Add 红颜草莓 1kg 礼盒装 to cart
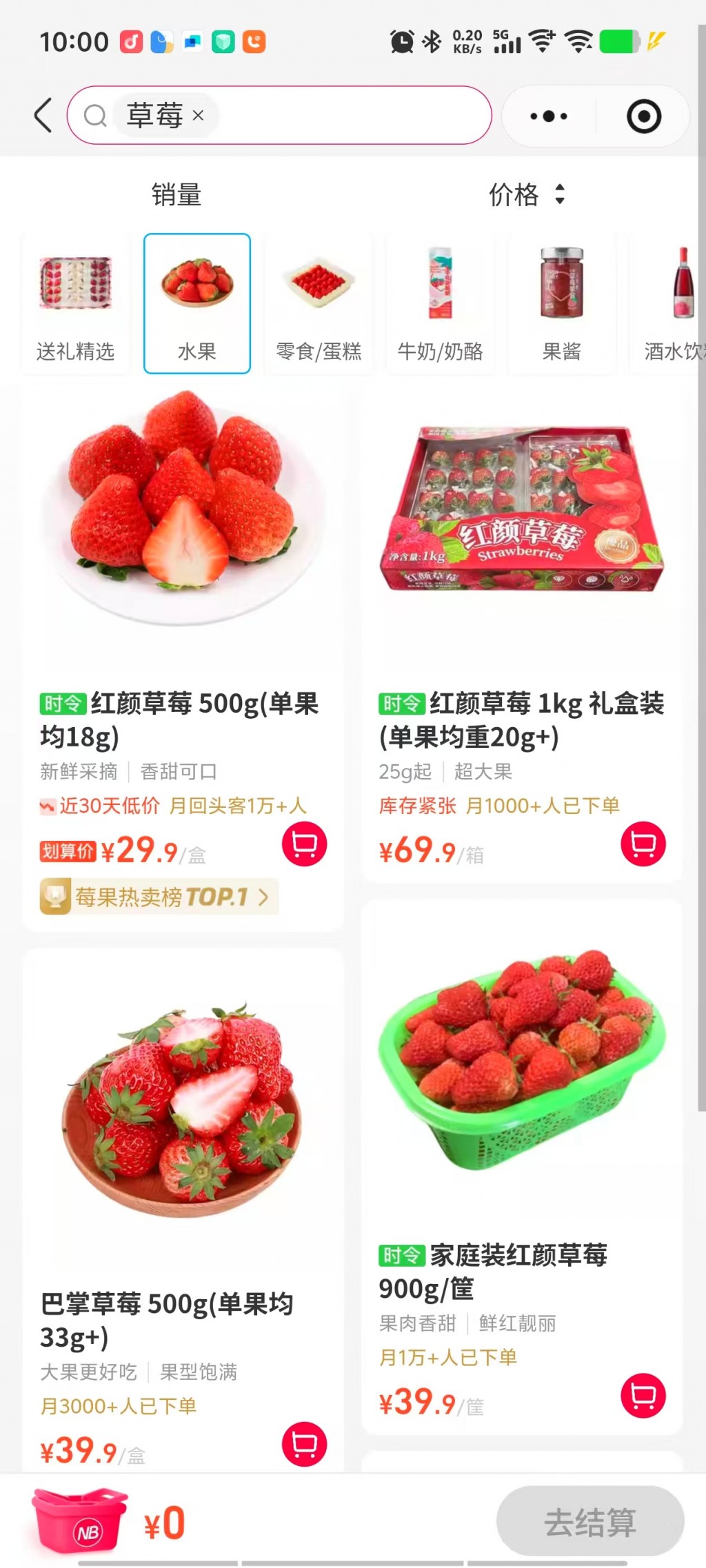 pyautogui.click(x=643, y=844)
